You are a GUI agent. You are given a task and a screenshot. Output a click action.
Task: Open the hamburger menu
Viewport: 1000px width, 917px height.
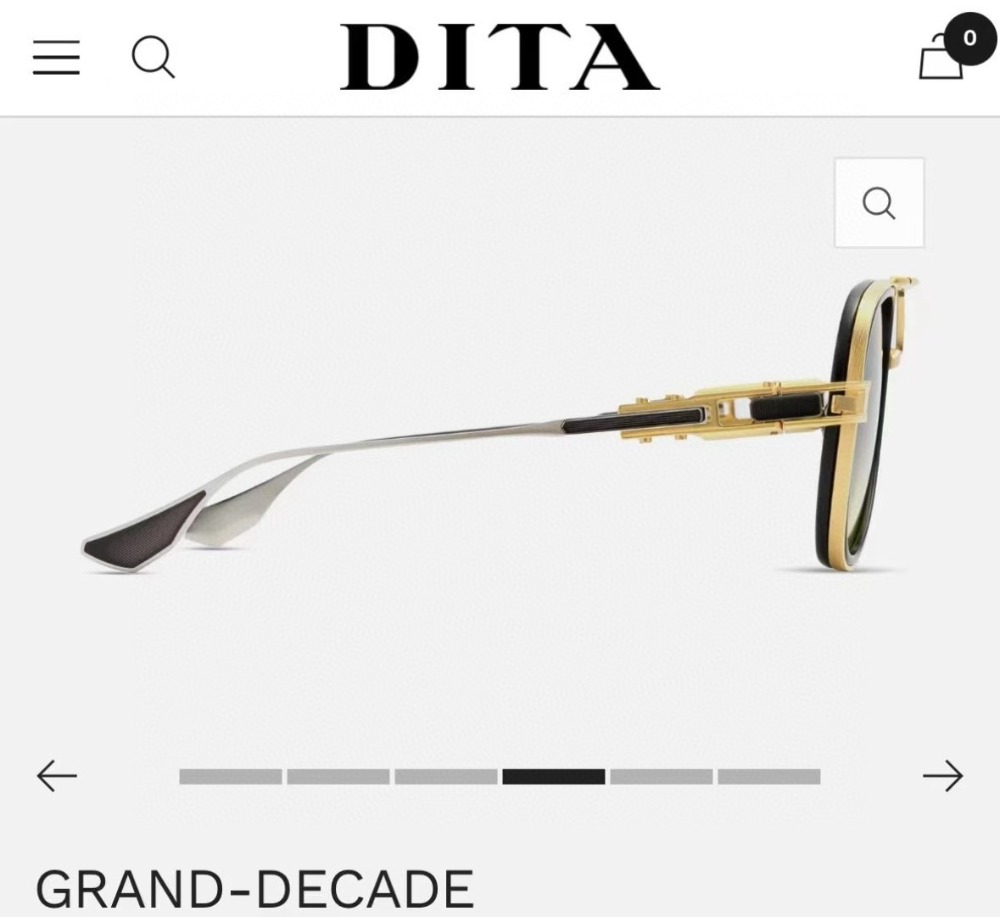pos(56,58)
